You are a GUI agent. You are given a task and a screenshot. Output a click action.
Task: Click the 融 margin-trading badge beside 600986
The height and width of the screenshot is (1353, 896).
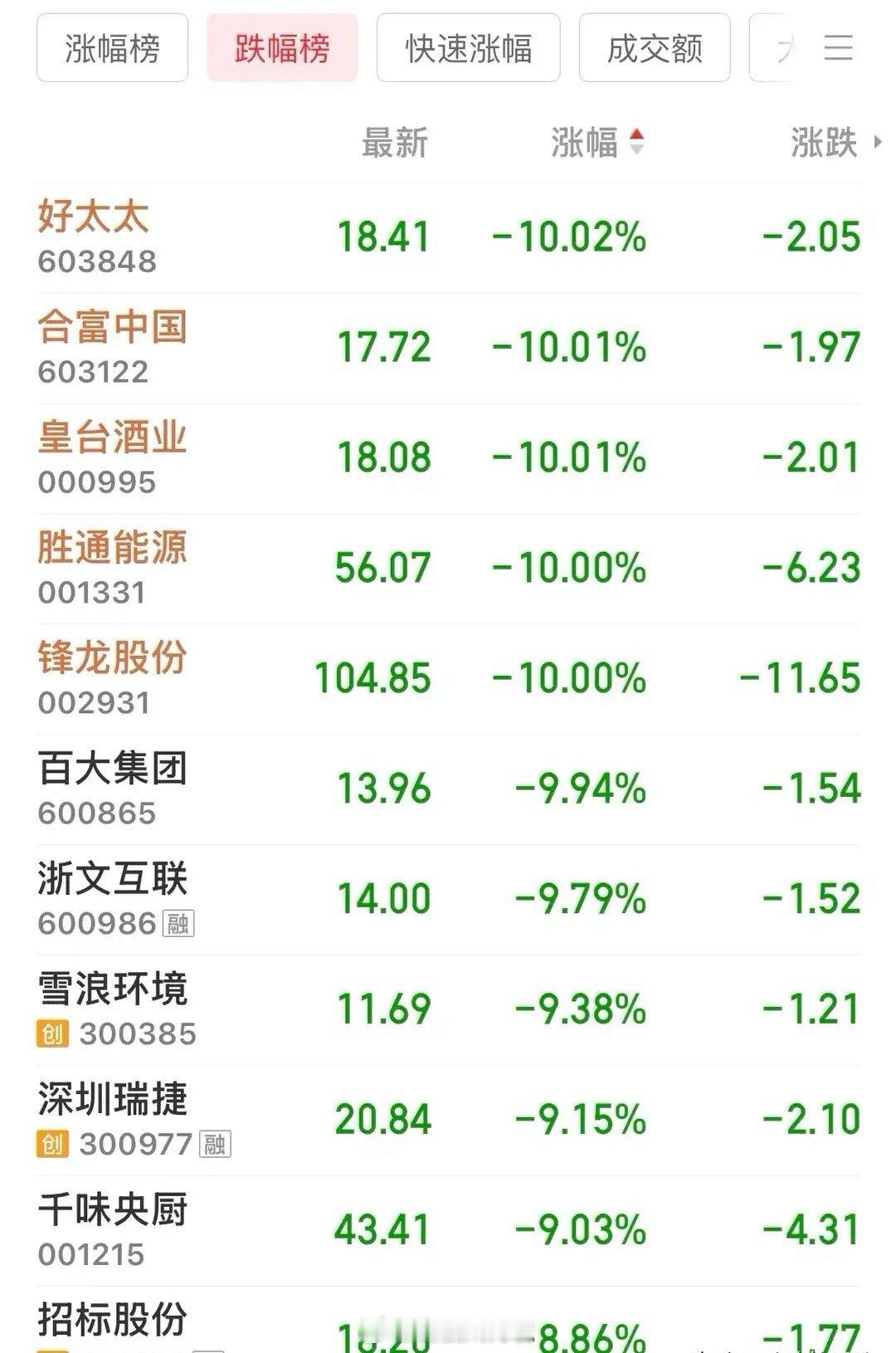[178, 923]
